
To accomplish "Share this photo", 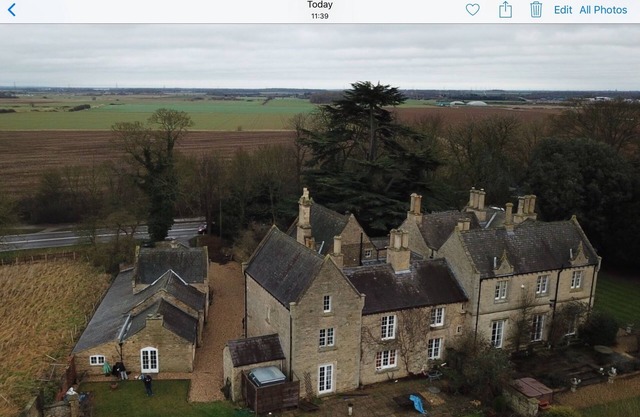I will (x=505, y=9).
